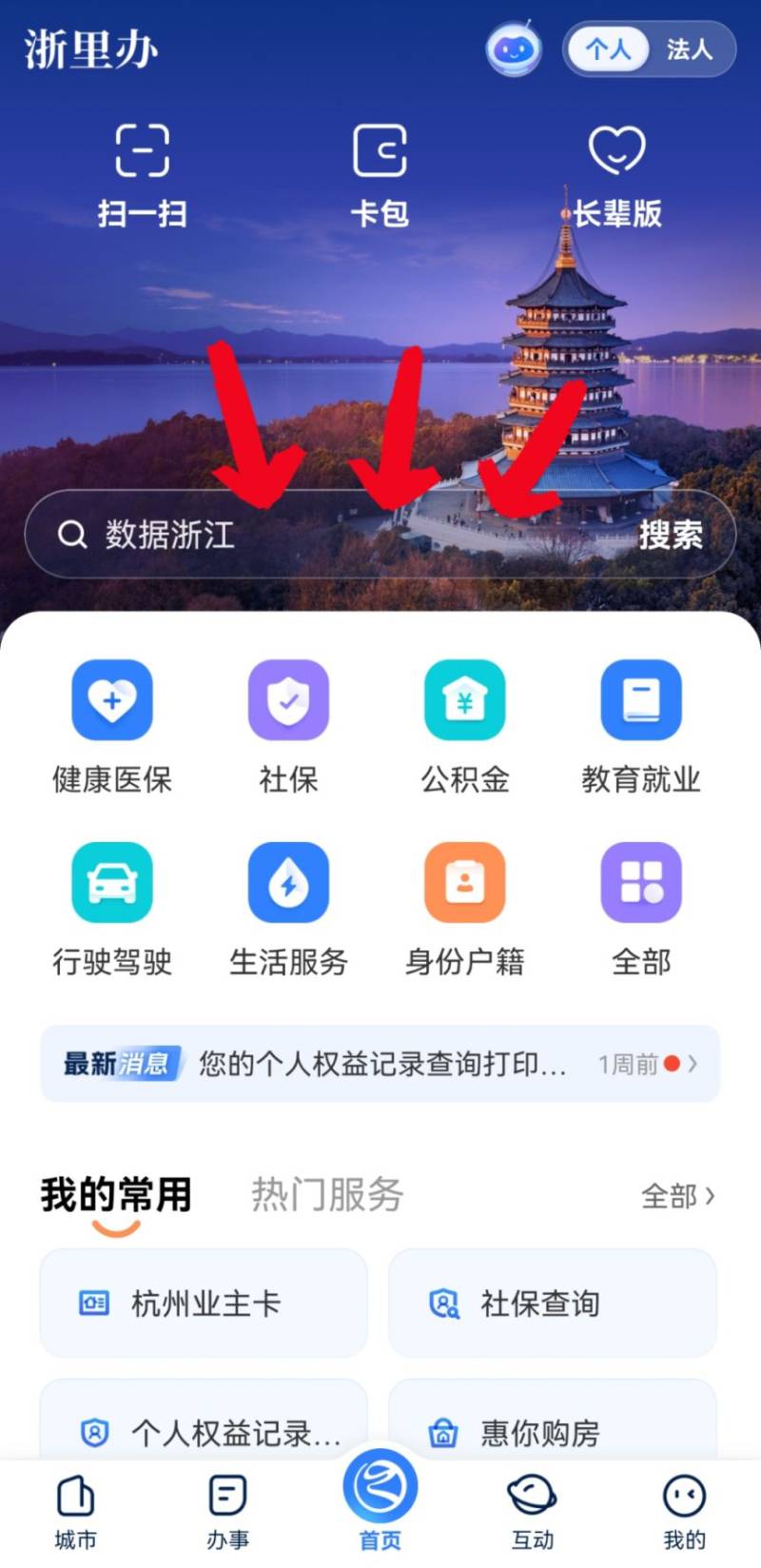Open 卡包 card wallet

380,174
